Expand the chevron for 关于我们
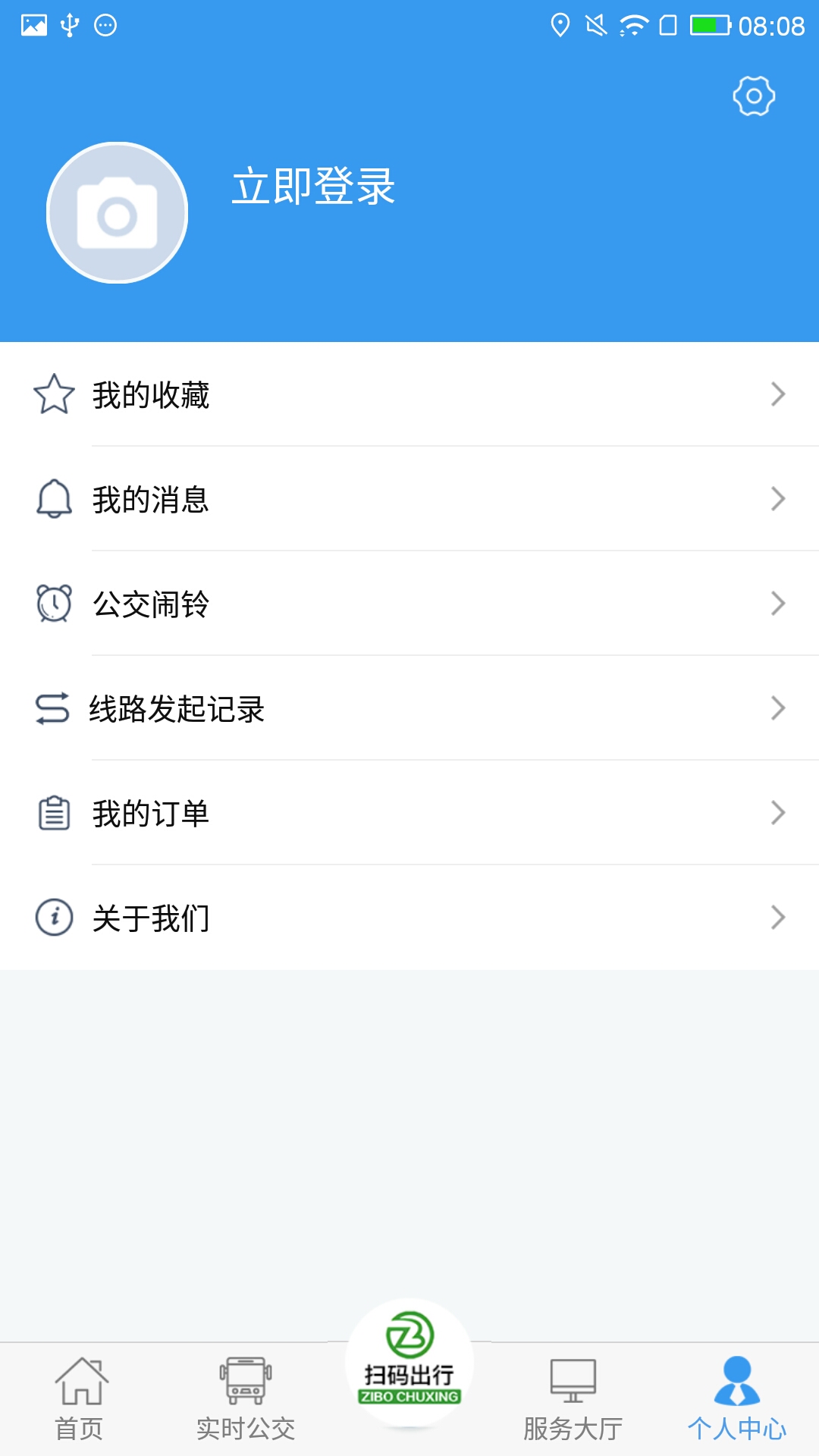The height and width of the screenshot is (1456, 819). point(776,919)
